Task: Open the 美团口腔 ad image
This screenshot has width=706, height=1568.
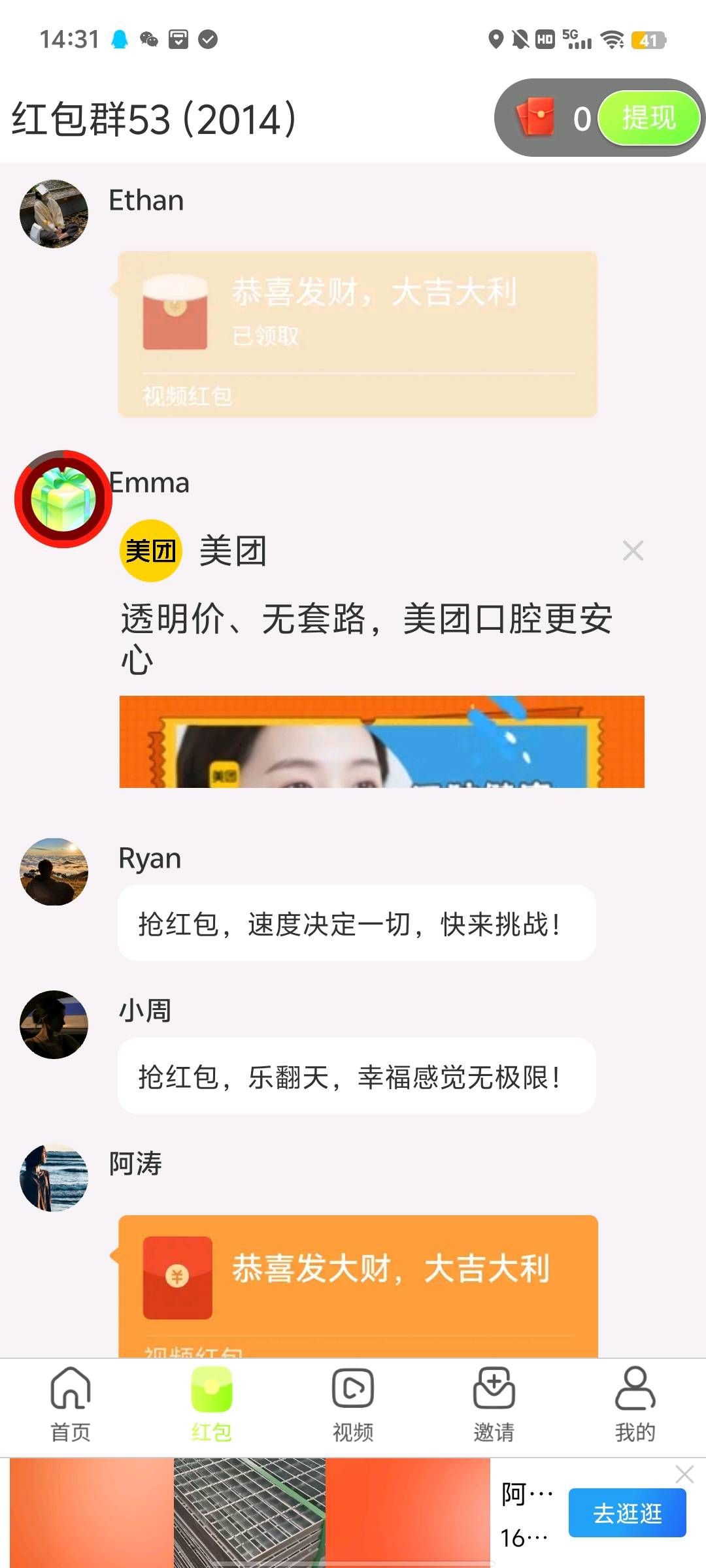Action: point(382,742)
